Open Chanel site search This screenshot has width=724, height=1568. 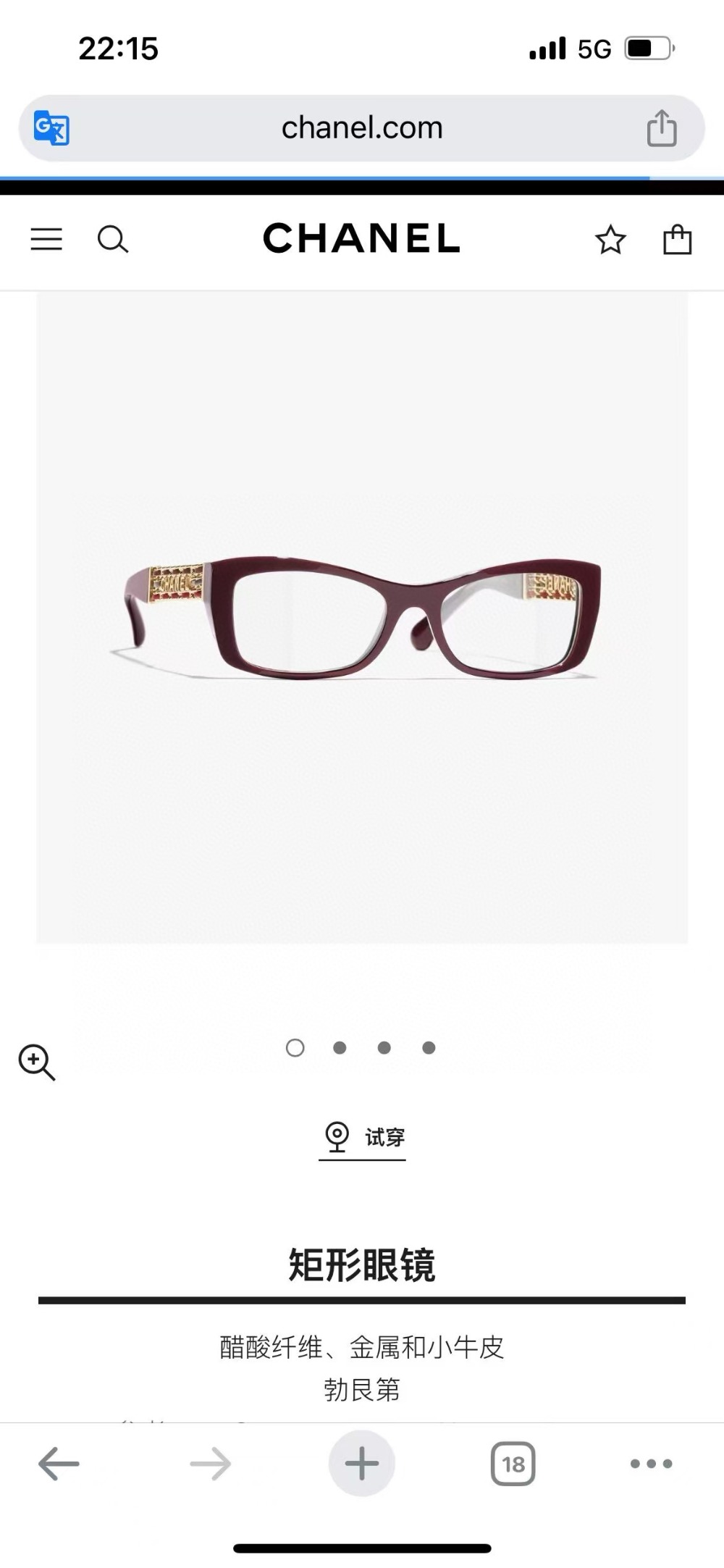pos(113,239)
